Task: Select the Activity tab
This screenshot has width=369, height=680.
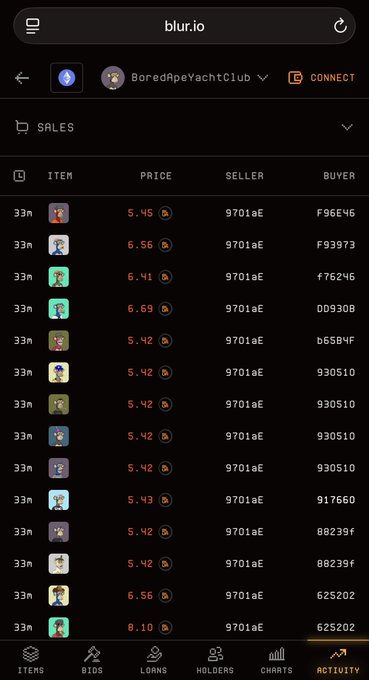Action: coord(338,660)
